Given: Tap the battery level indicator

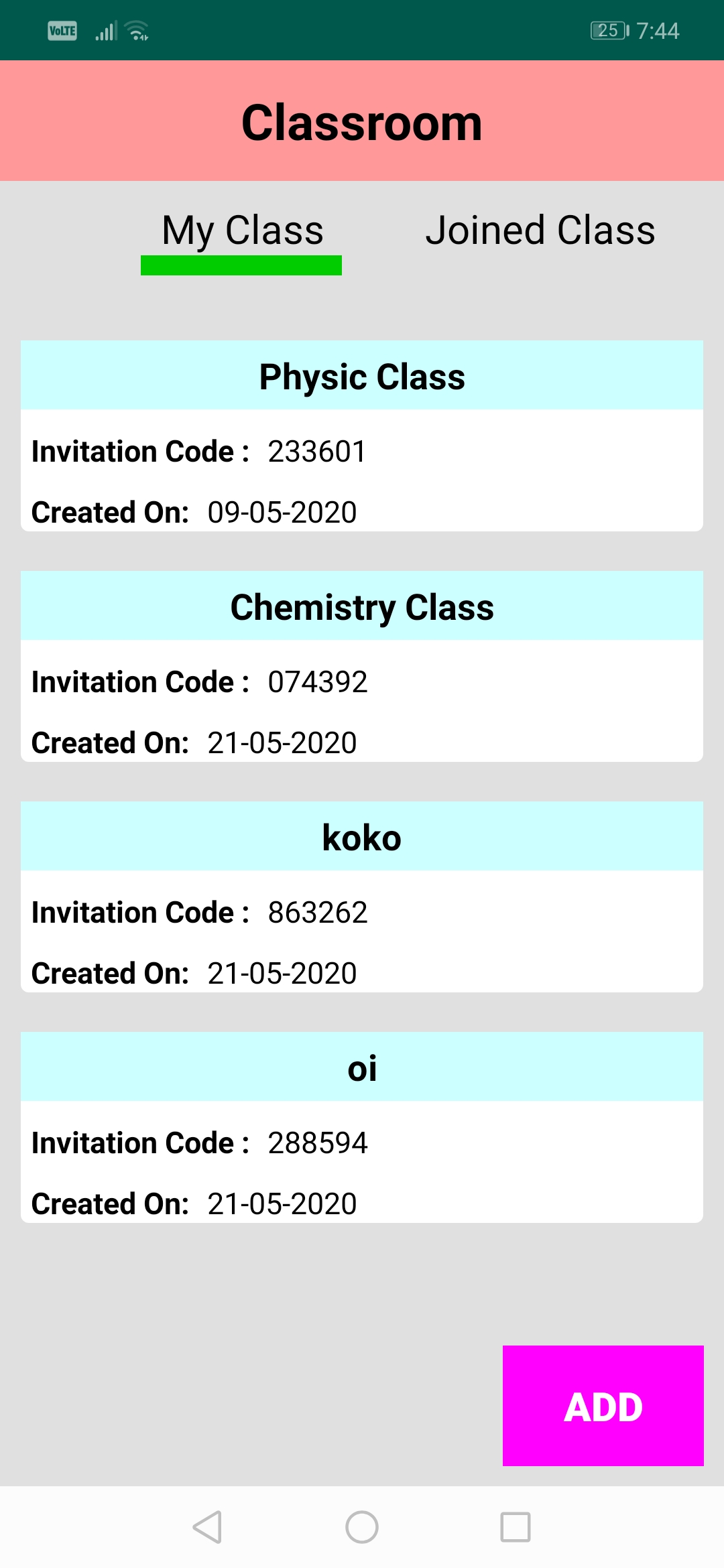Looking at the screenshot, I should pyautogui.click(x=607, y=29).
